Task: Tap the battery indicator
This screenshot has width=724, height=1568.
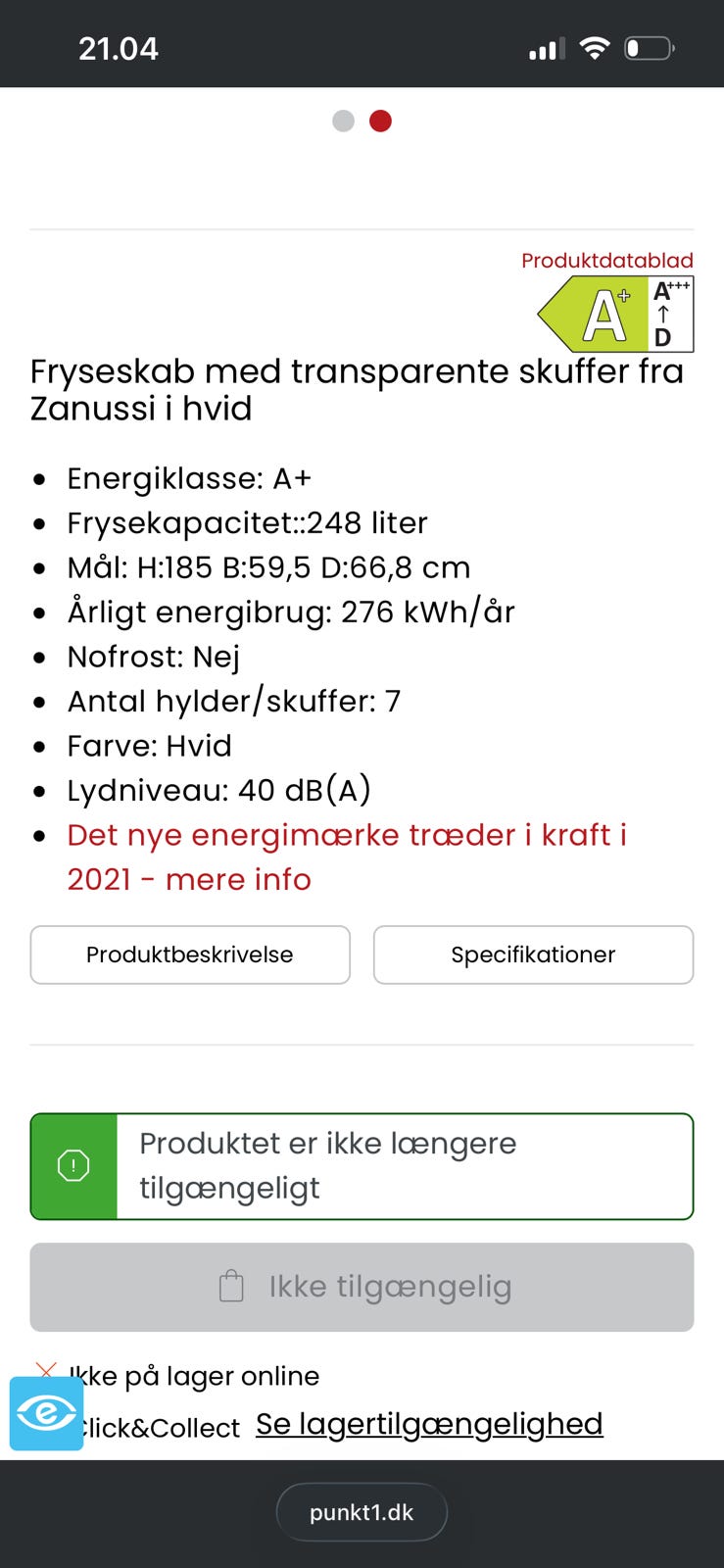Action: click(x=649, y=46)
